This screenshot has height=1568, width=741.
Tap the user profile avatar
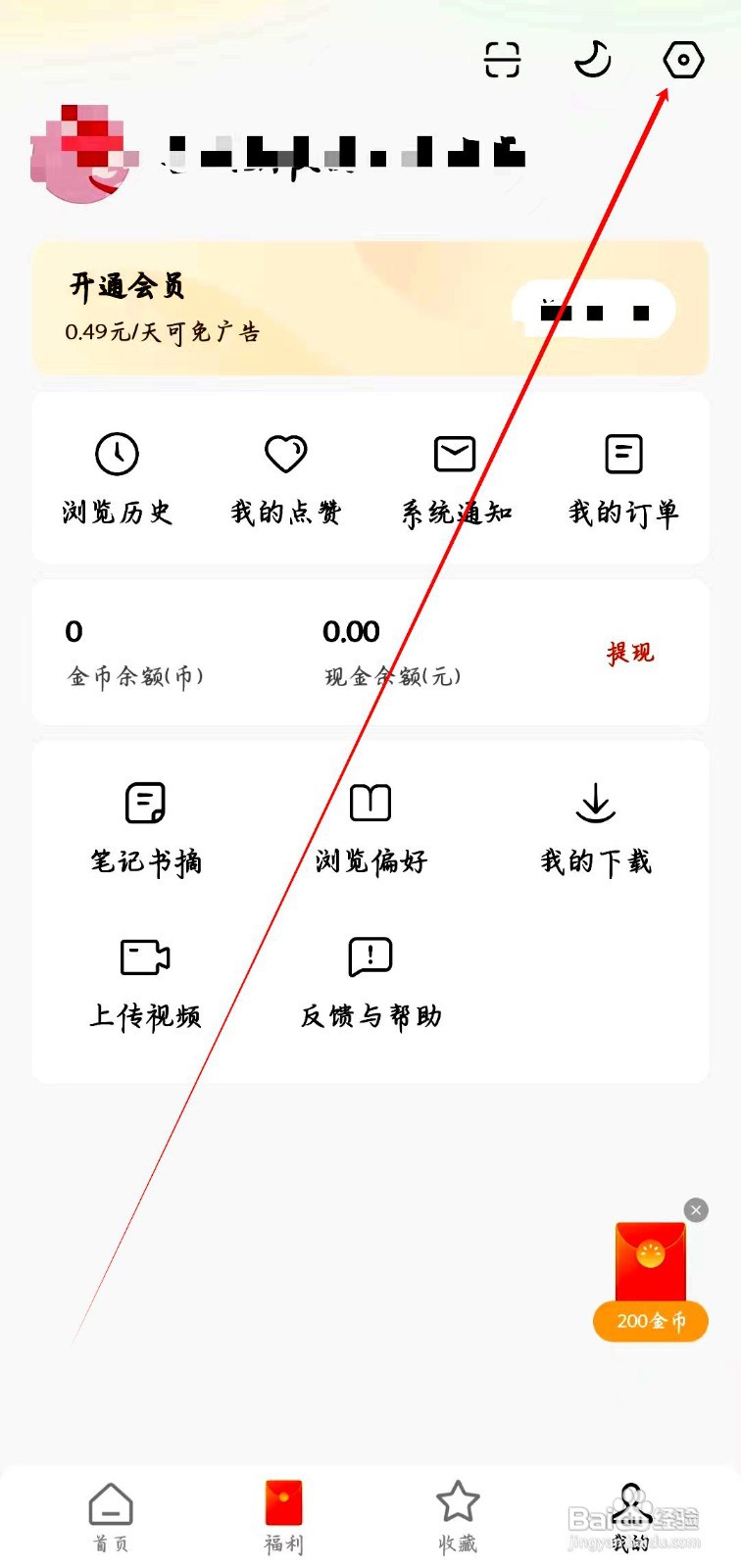pyautogui.click(x=78, y=155)
